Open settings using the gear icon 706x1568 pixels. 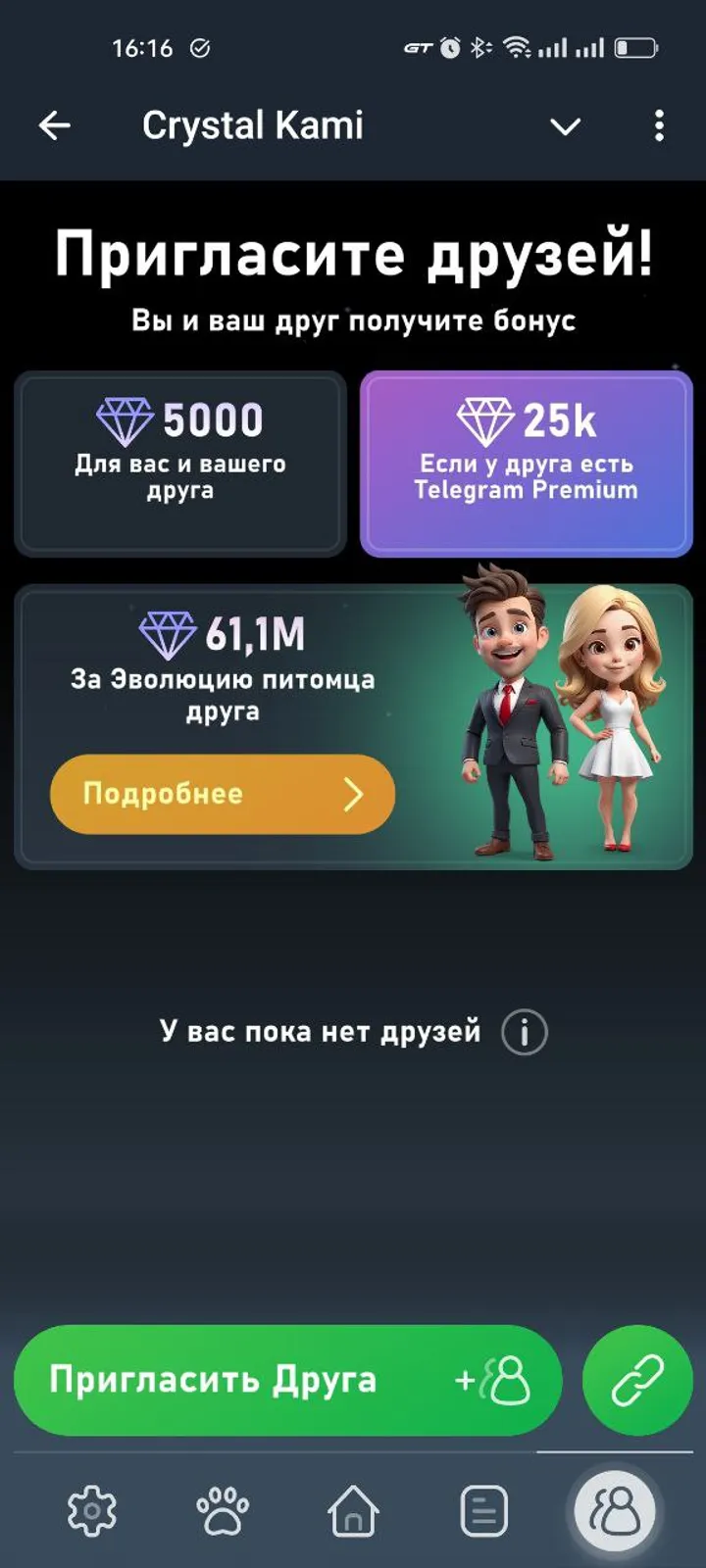coord(92,1511)
